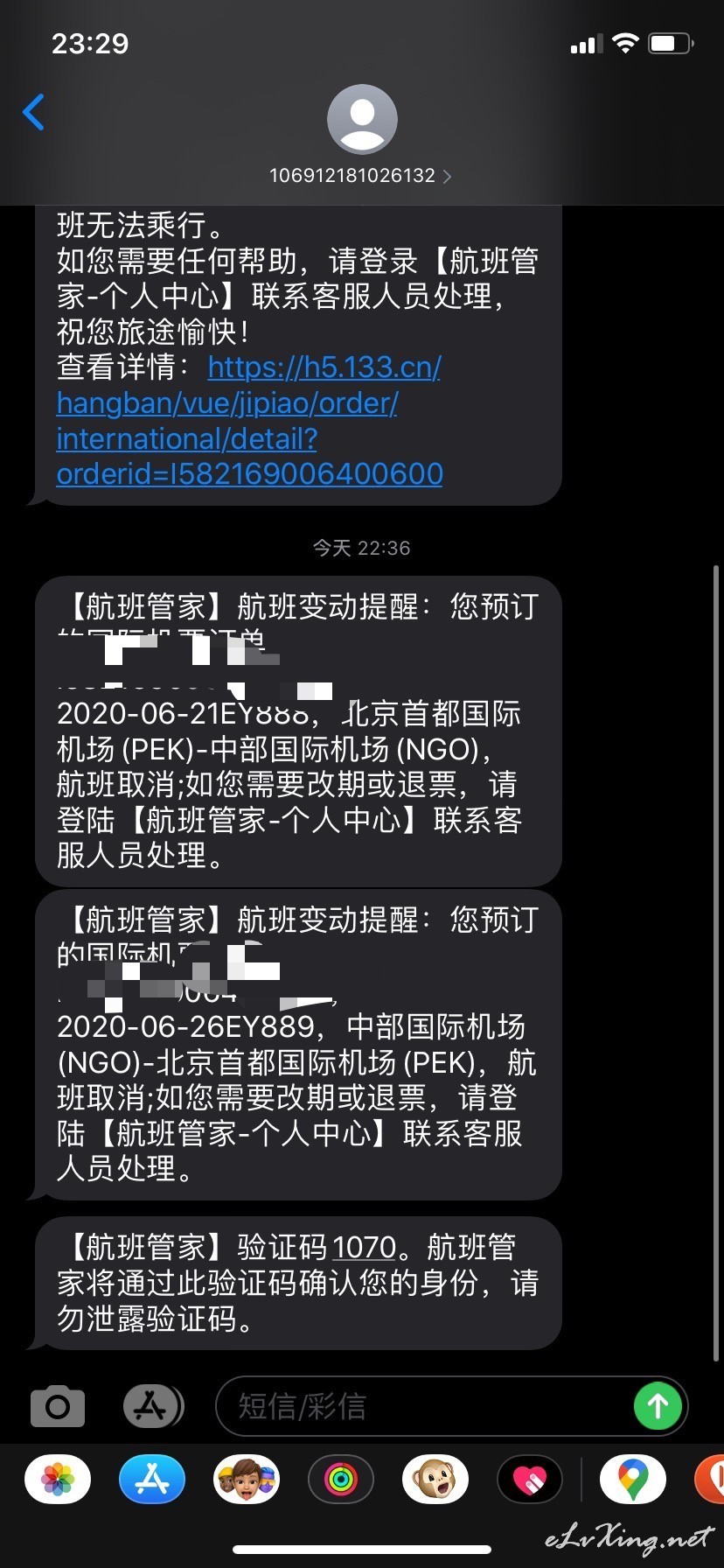Open the Google Maps iMessage app
The height and width of the screenshot is (1568, 724).
click(x=633, y=1480)
